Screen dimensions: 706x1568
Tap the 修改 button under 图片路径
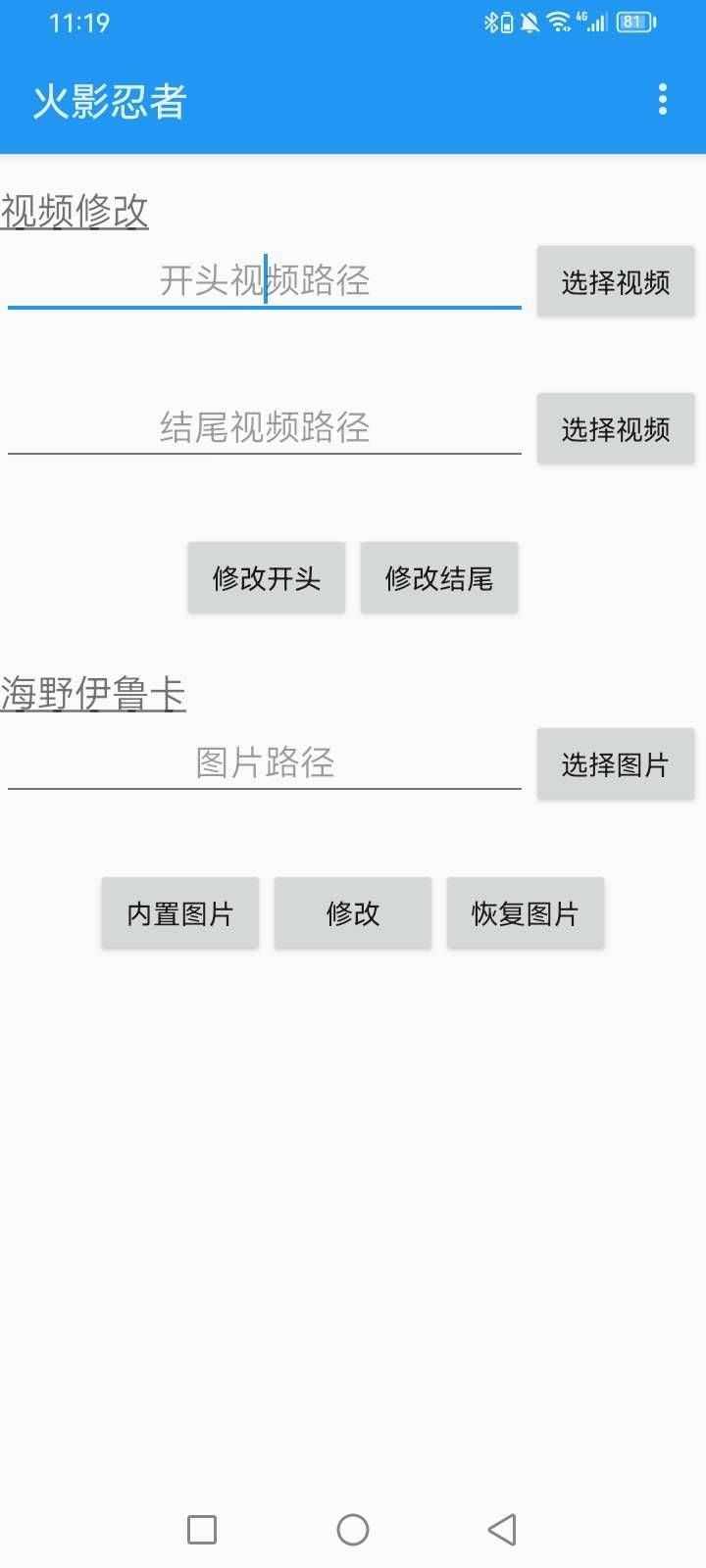(353, 913)
